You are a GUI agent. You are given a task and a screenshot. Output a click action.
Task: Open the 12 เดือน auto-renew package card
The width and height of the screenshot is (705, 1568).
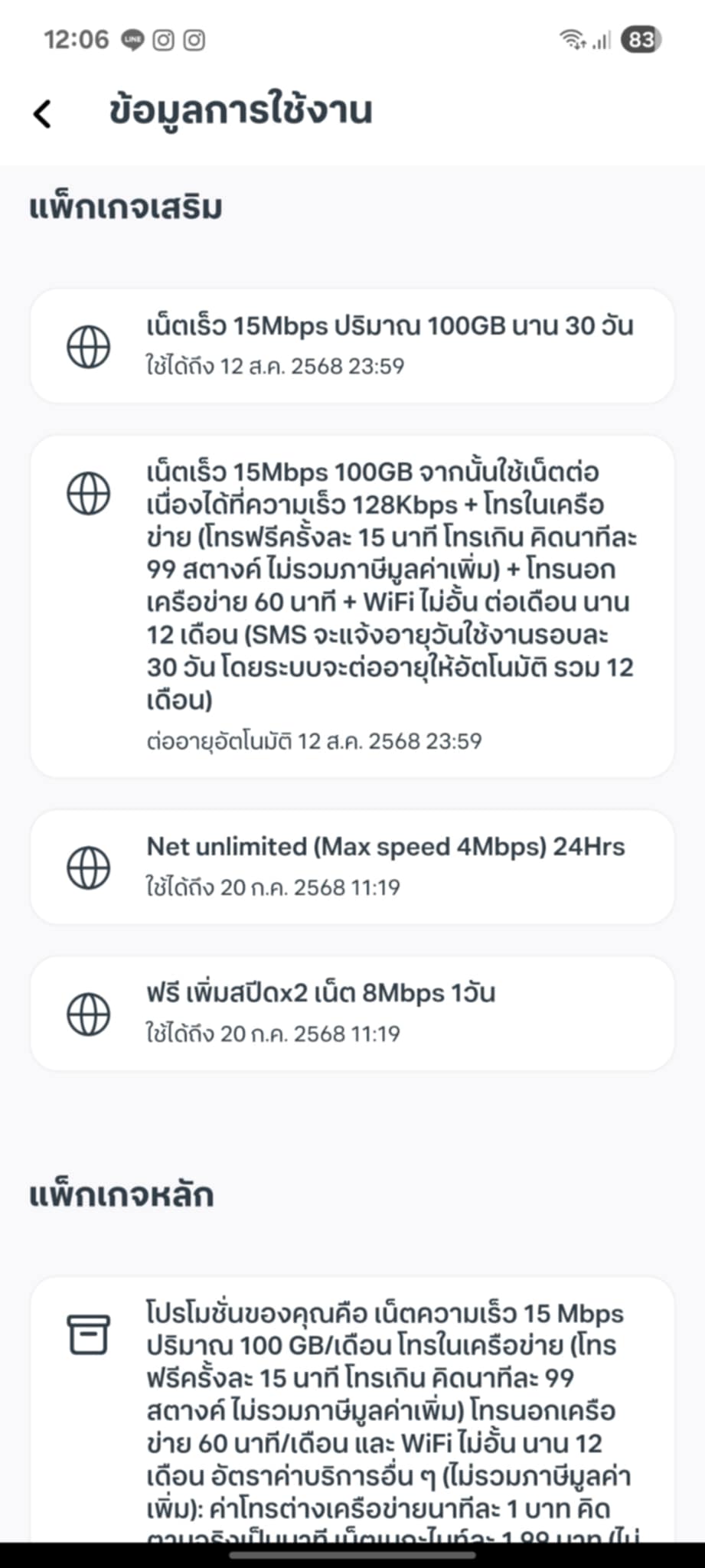tap(352, 606)
